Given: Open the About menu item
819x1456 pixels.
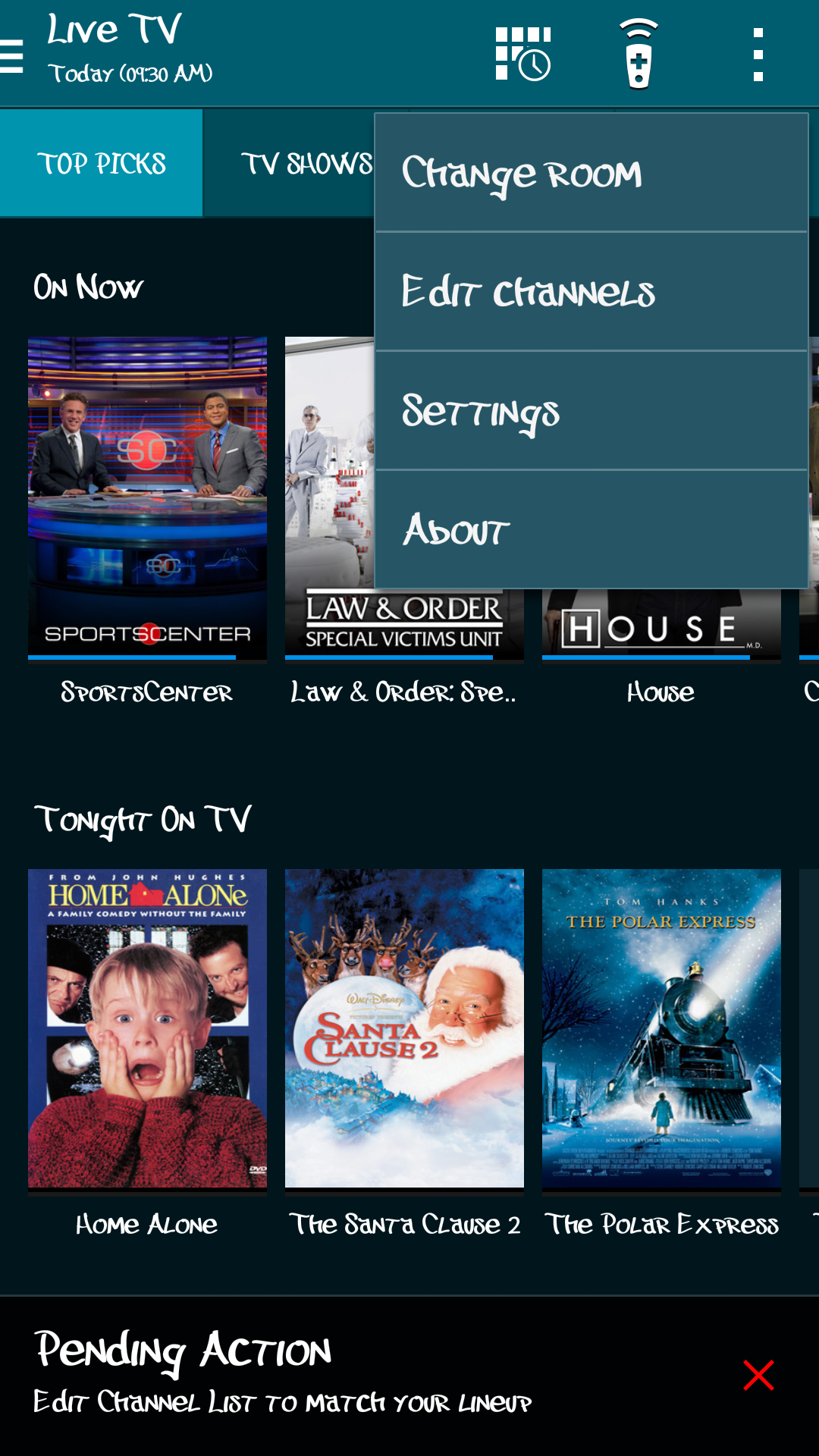Looking at the screenshot, I should (591, 529).
